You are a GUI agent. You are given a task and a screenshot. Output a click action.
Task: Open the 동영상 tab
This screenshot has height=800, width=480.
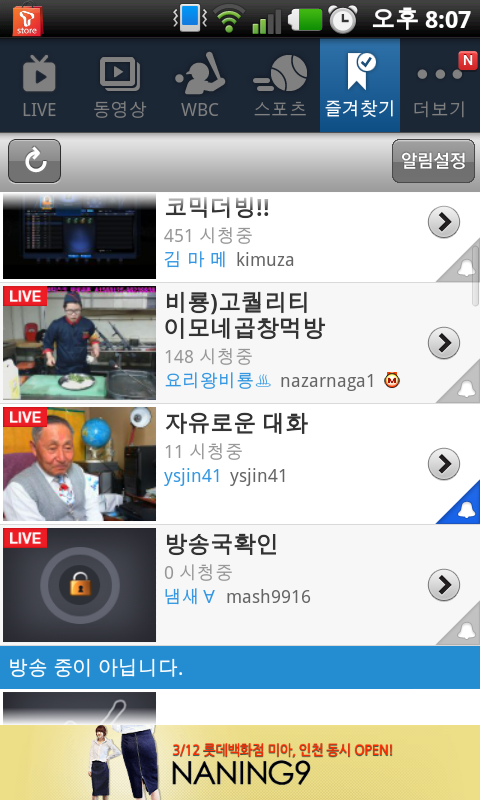(120, 85)
